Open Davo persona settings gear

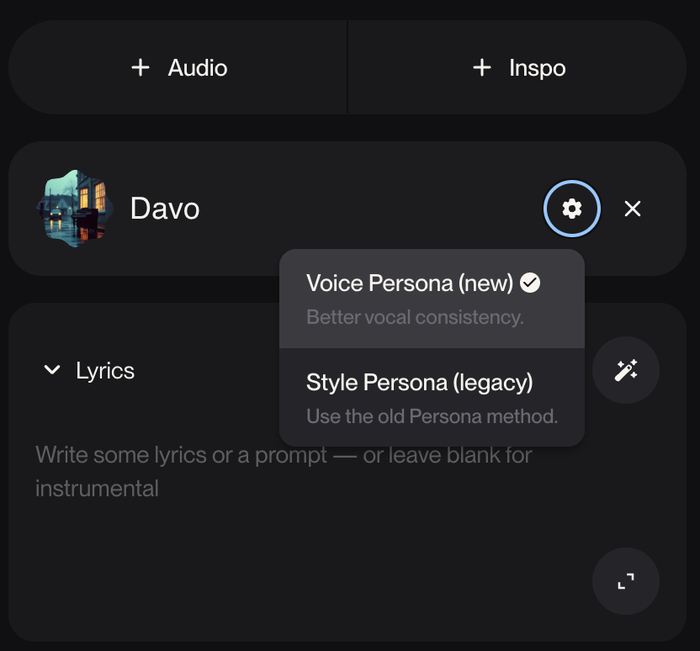572,209
